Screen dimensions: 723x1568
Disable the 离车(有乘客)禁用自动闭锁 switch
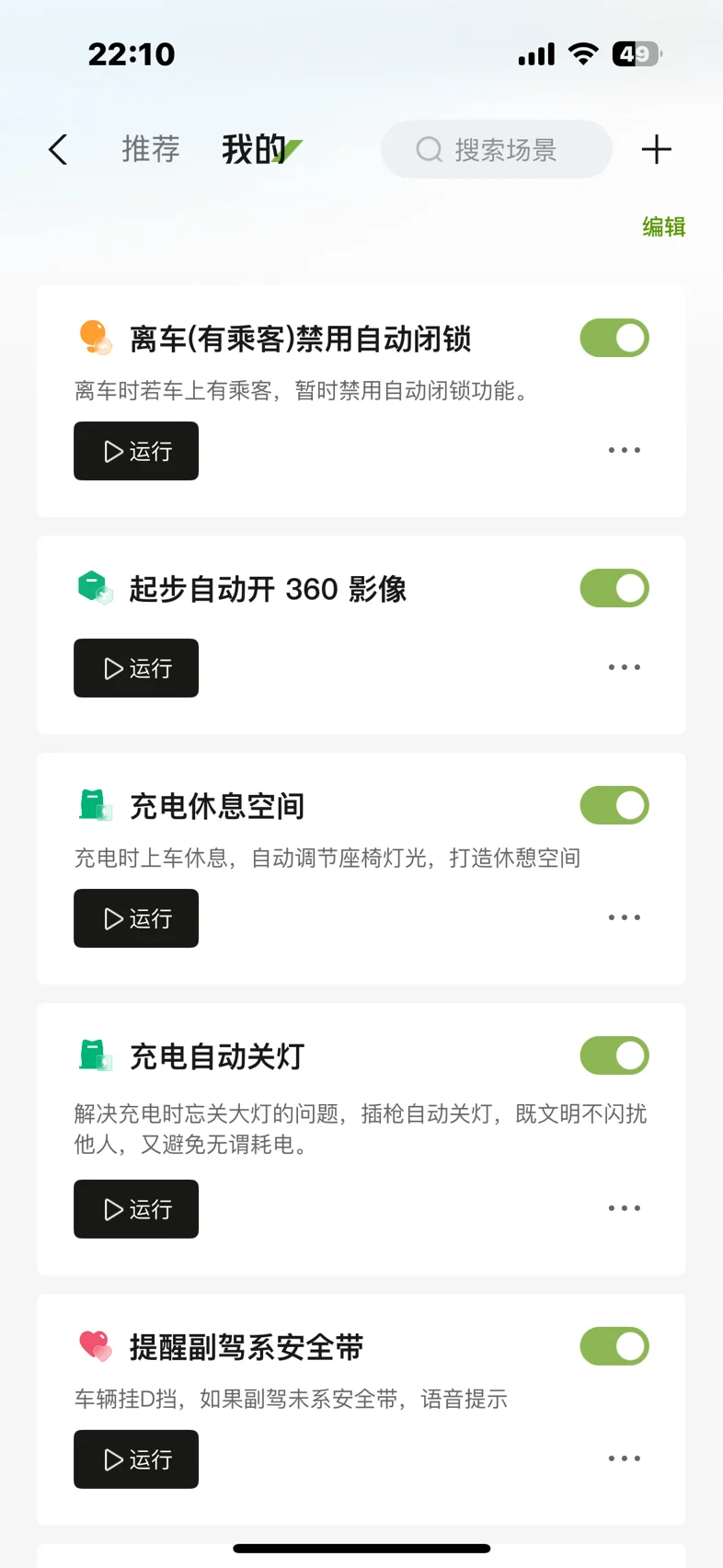click(614, 339)
